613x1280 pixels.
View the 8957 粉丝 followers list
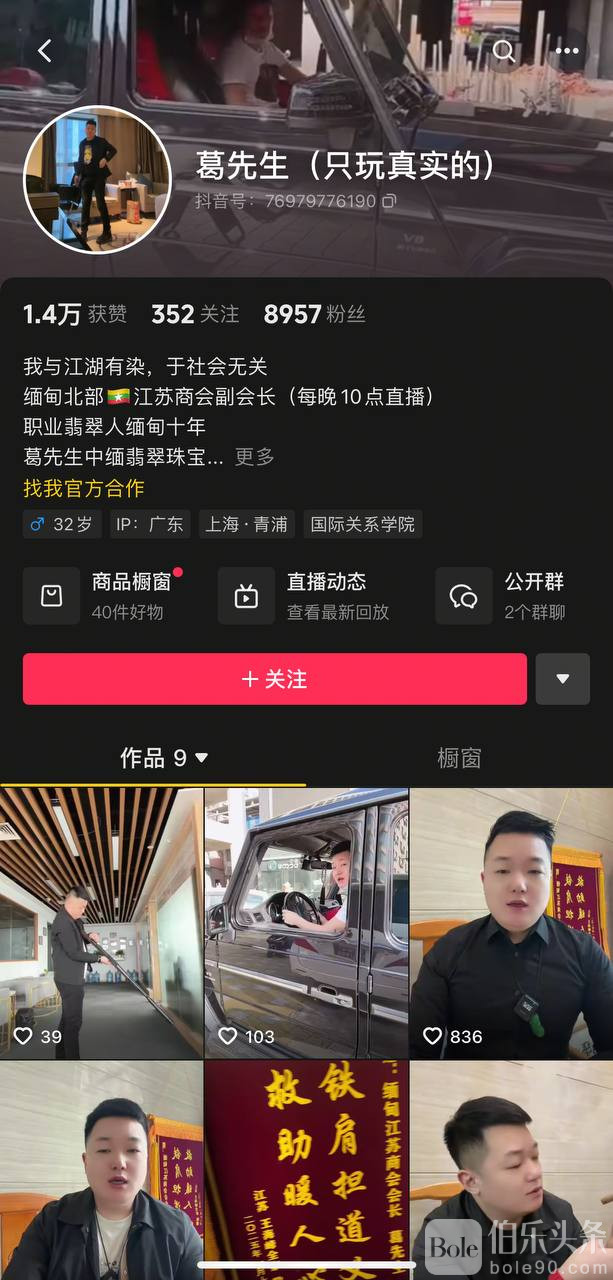tap(314, 314)
